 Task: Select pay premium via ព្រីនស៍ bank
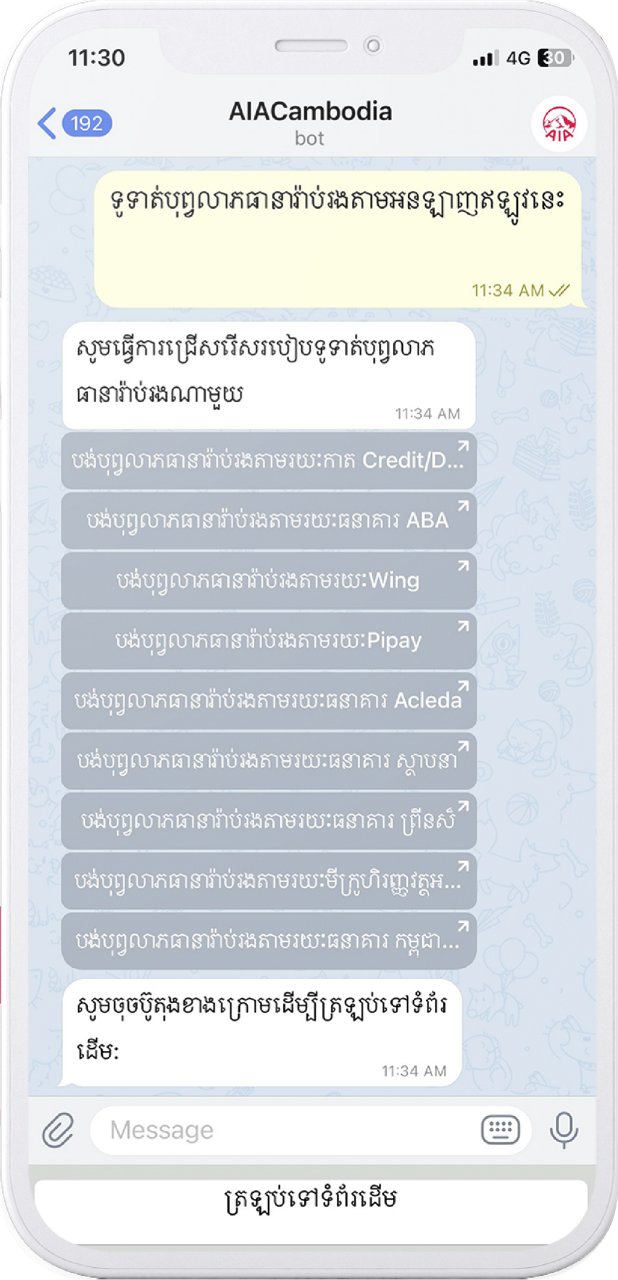(x=269, y=821)
